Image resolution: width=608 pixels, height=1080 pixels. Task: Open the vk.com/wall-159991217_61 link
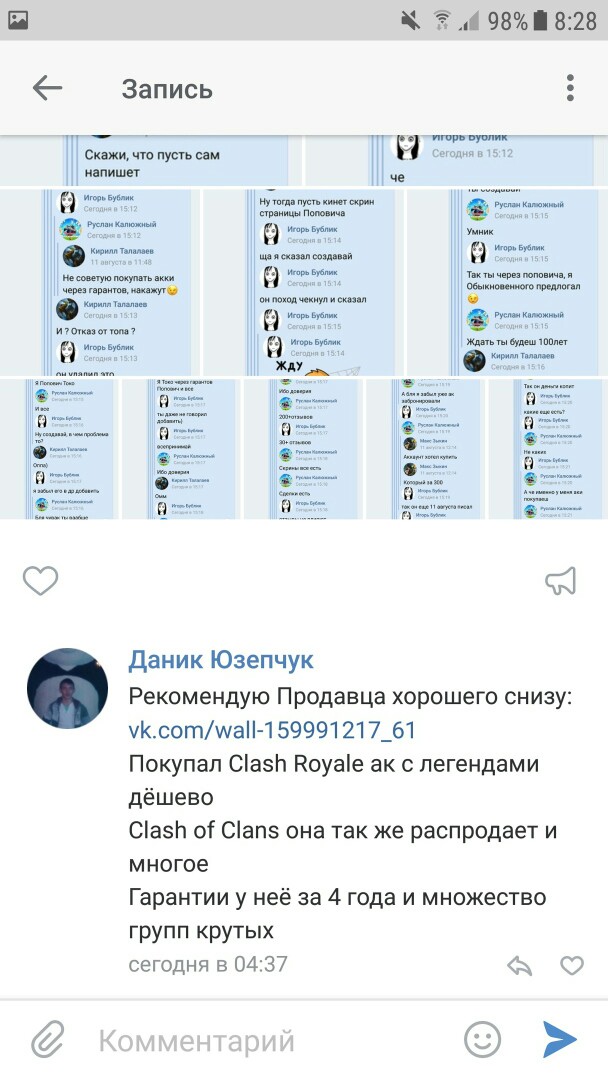pos(272,730)
